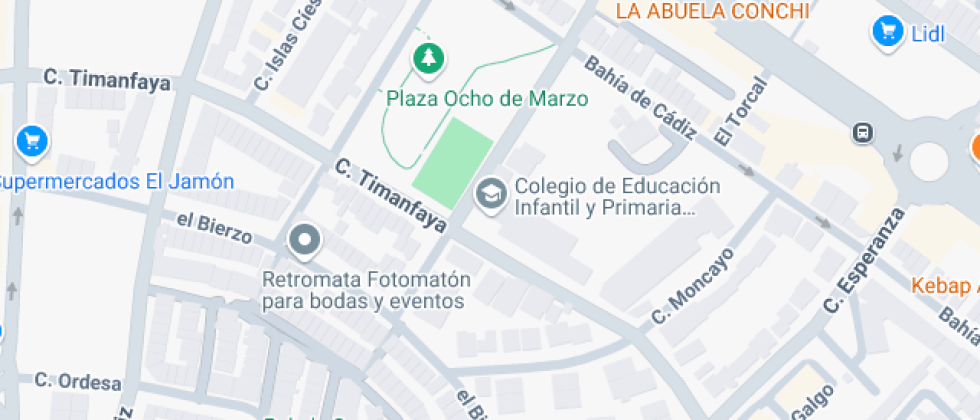The image size is (980, 420).
Task: Select the Supermercados El Jamón marker
Action: 32,141
